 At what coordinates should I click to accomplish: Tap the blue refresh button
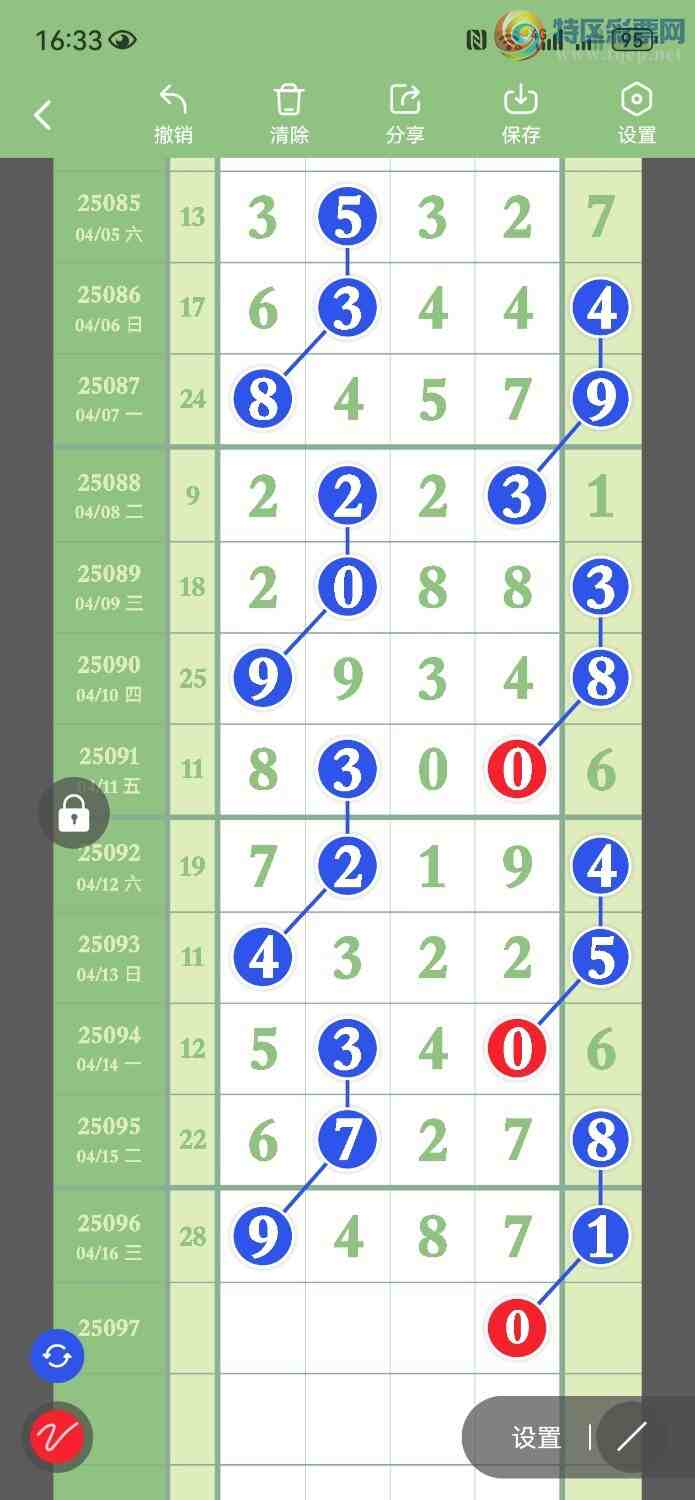pos(57,1356)
